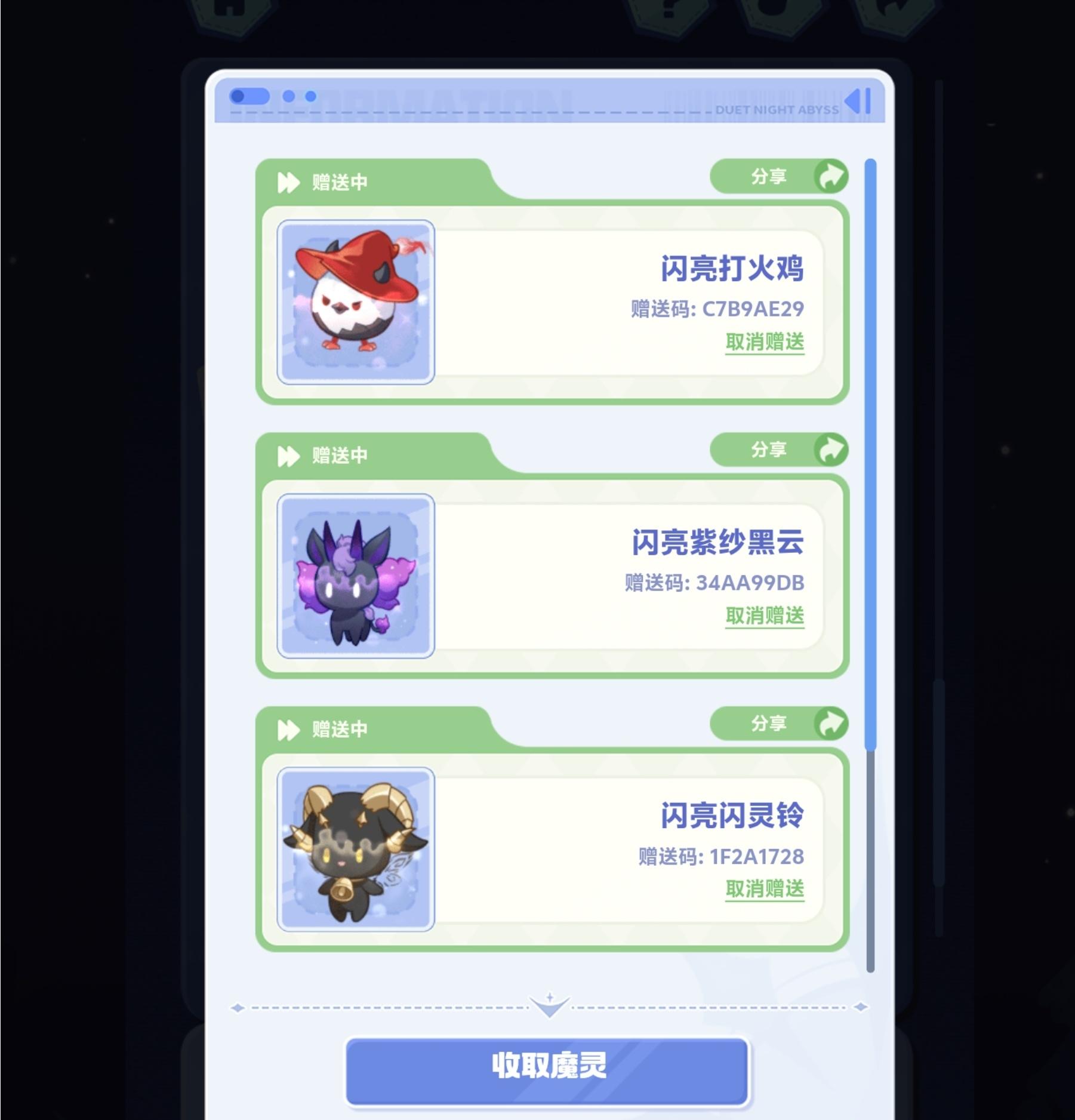The width and height of the screenshot is (1075, 1120).
Task: Close the panel with the back arrow
Action: coord(858,101)
